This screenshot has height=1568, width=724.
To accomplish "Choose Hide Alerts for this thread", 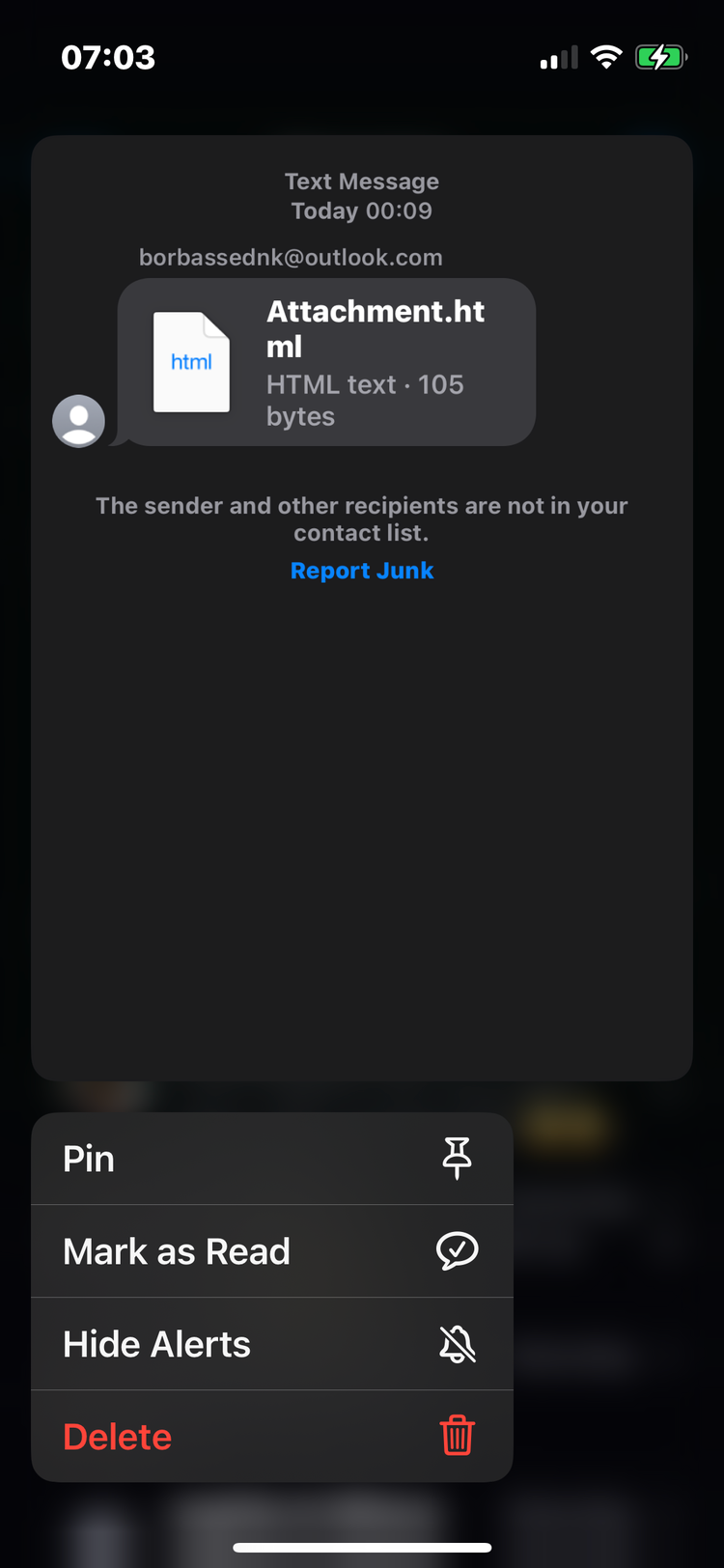I will (271, 1344).
